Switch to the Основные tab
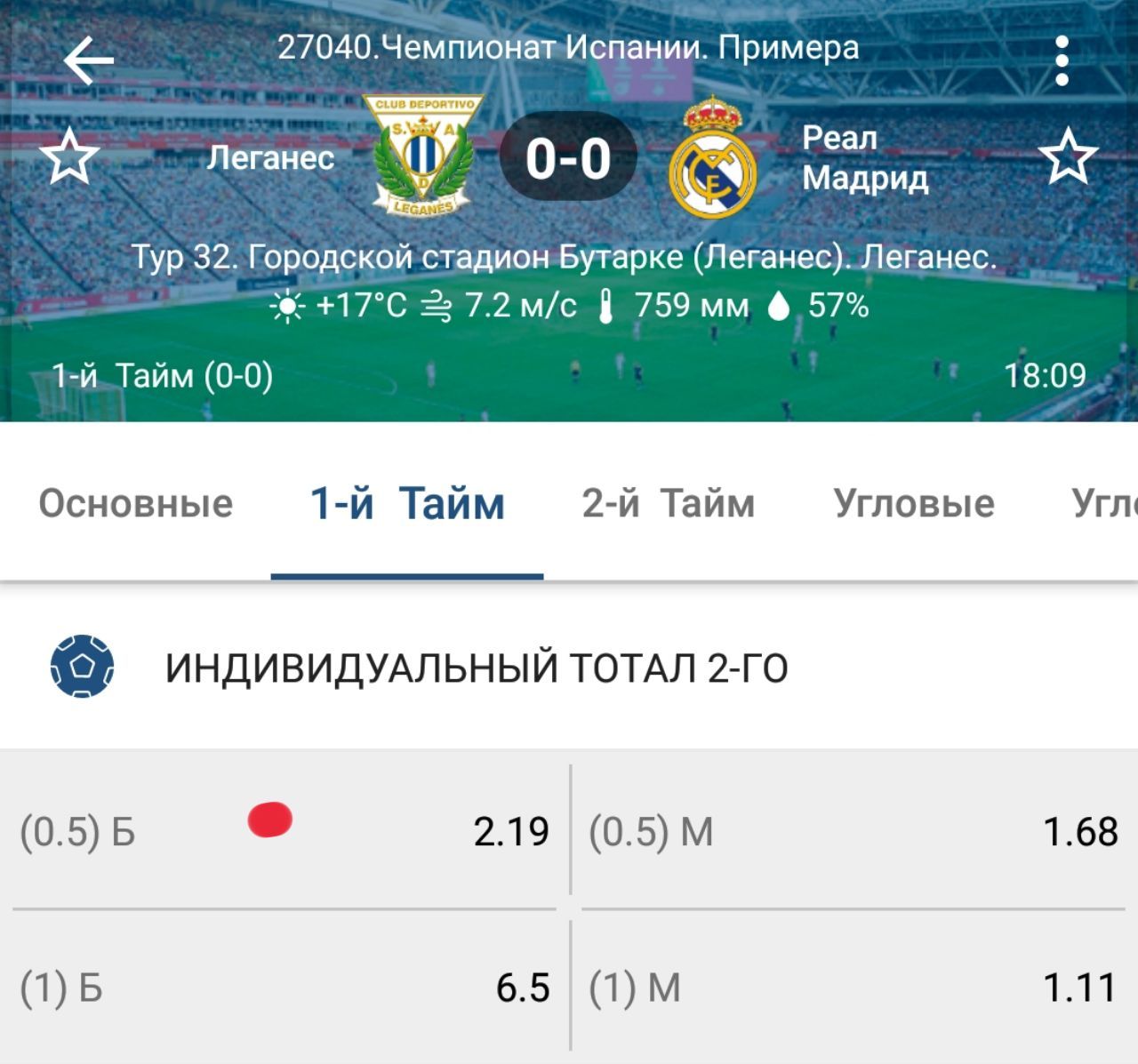 [x=135, y=504]
